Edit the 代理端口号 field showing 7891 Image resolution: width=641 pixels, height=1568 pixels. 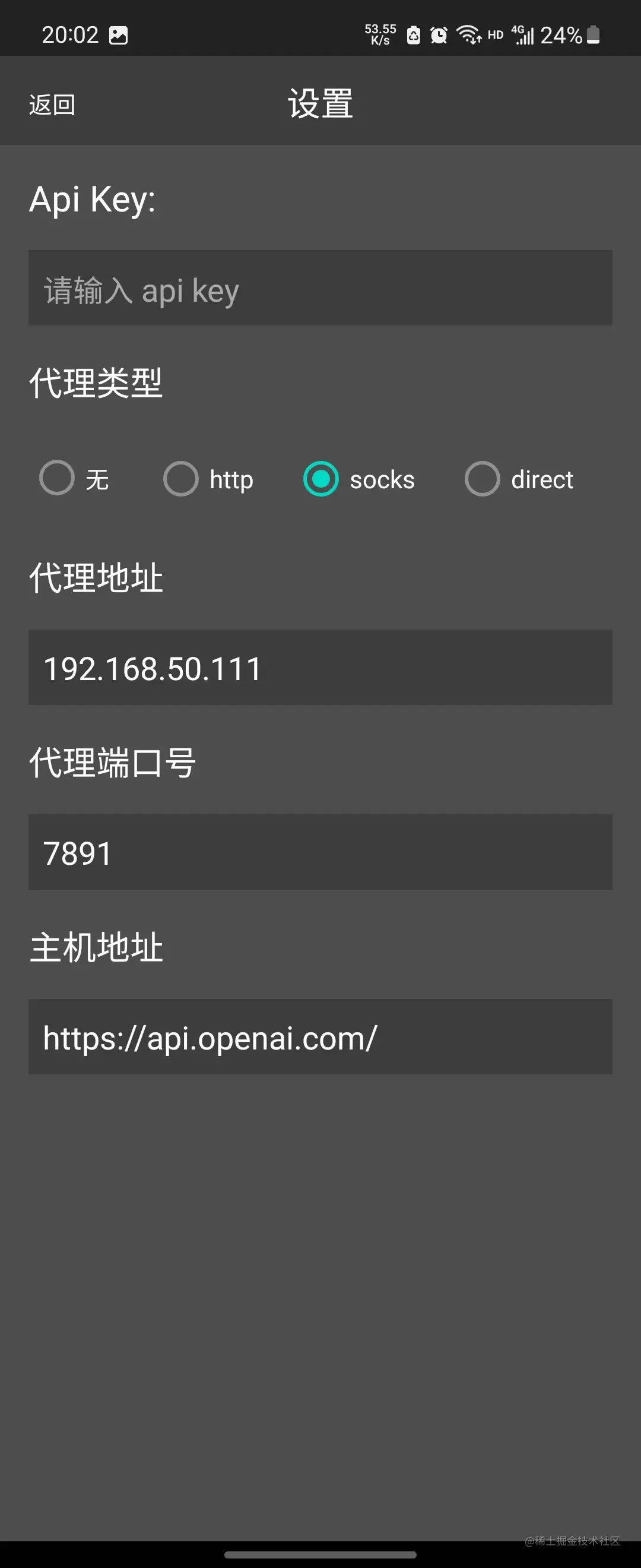pyautogui.click(x=320, y=852)
